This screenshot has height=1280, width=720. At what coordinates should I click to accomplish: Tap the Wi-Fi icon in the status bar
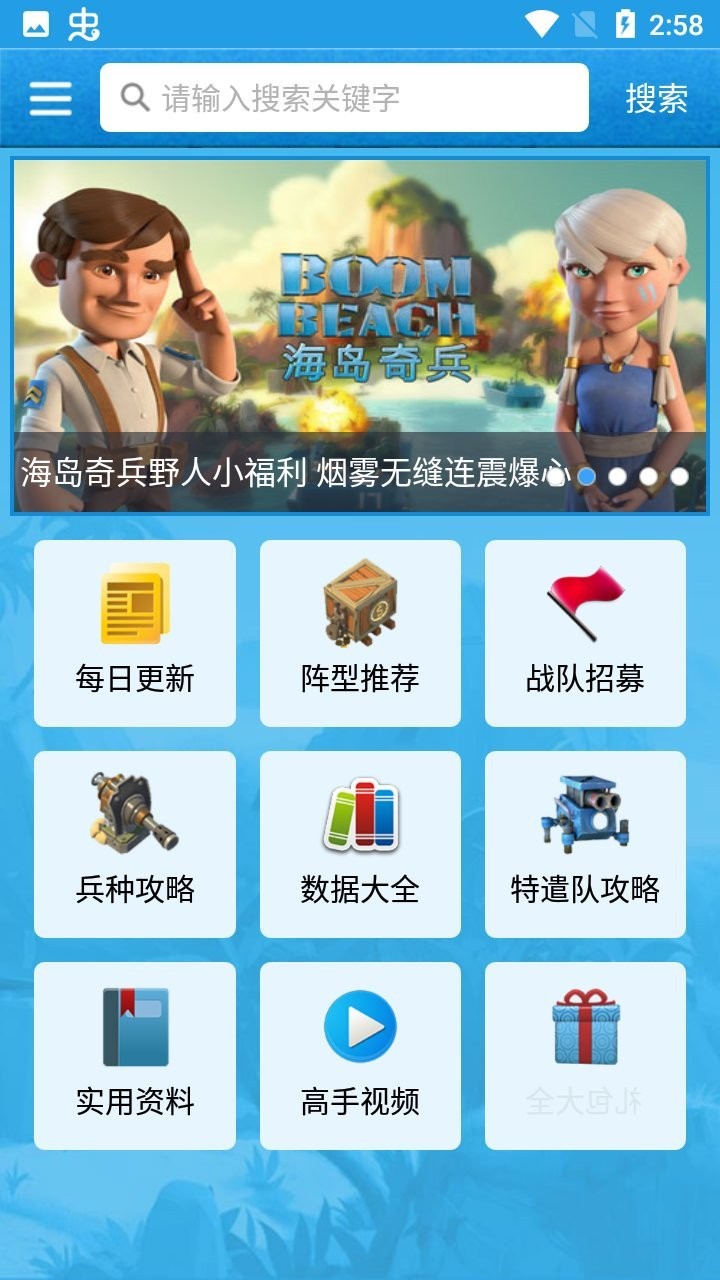(542, 20)
